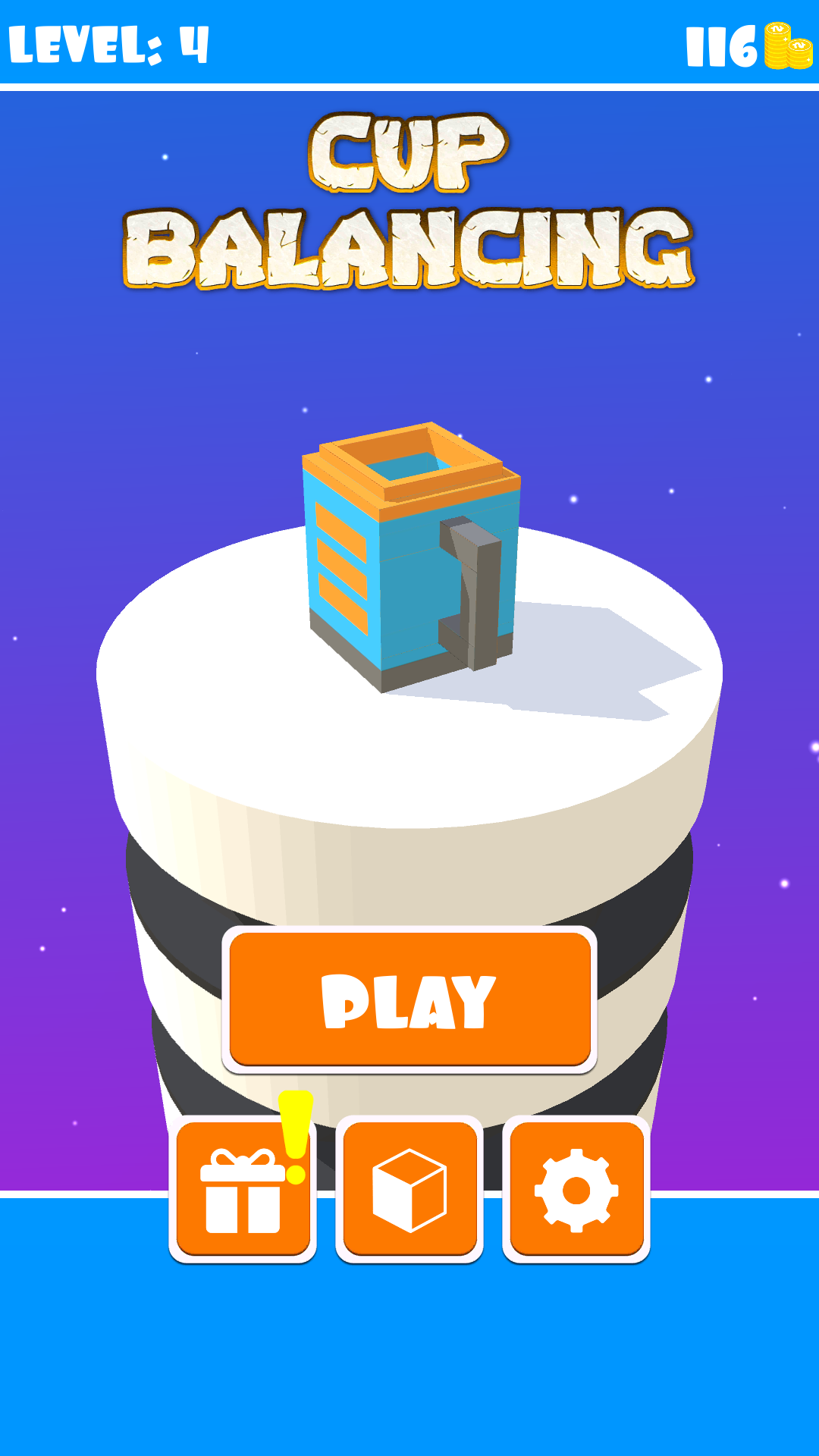Open the gear settings
This screenshot has width=819, height=1456.
[576, 1189]
